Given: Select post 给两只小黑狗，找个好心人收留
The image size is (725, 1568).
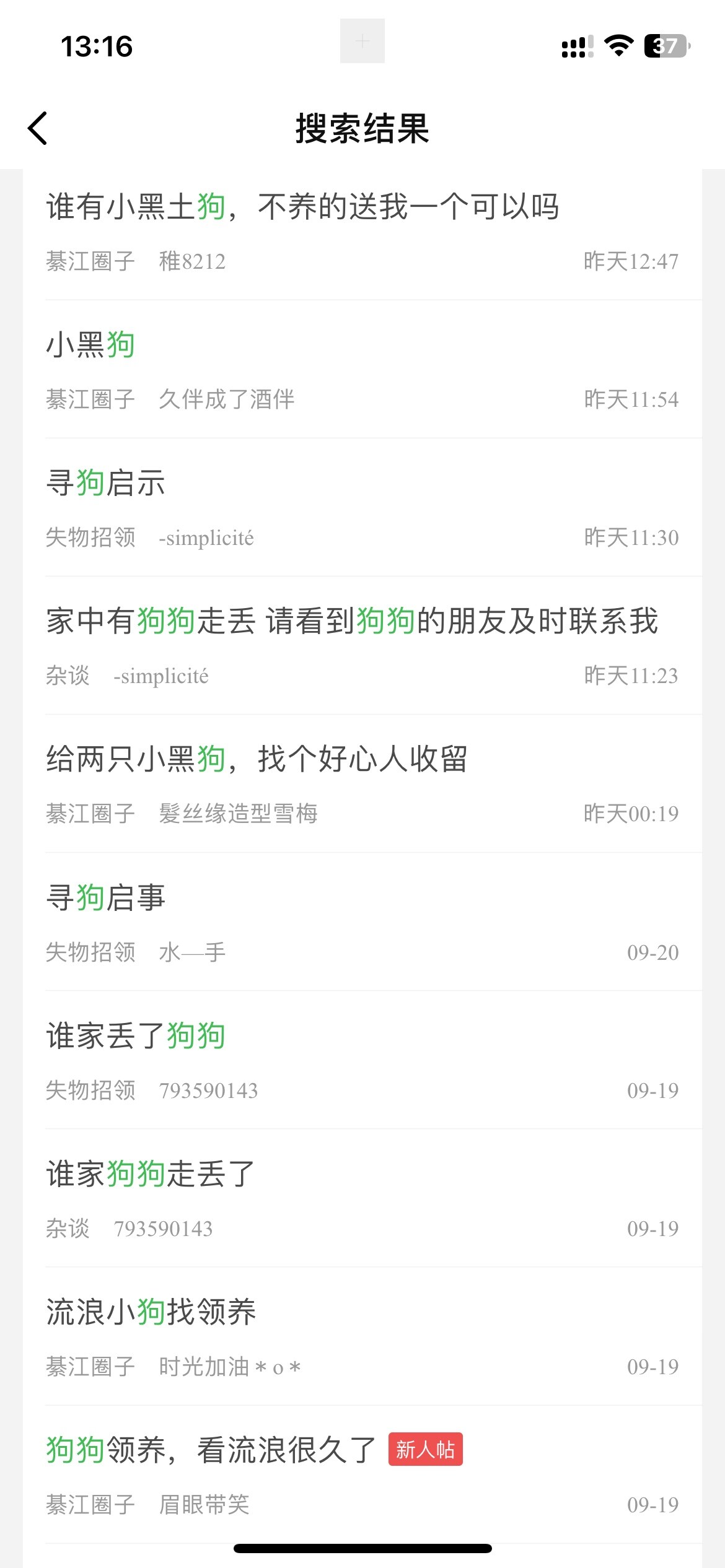Looking at the screenshot, I should pos(257,759).
